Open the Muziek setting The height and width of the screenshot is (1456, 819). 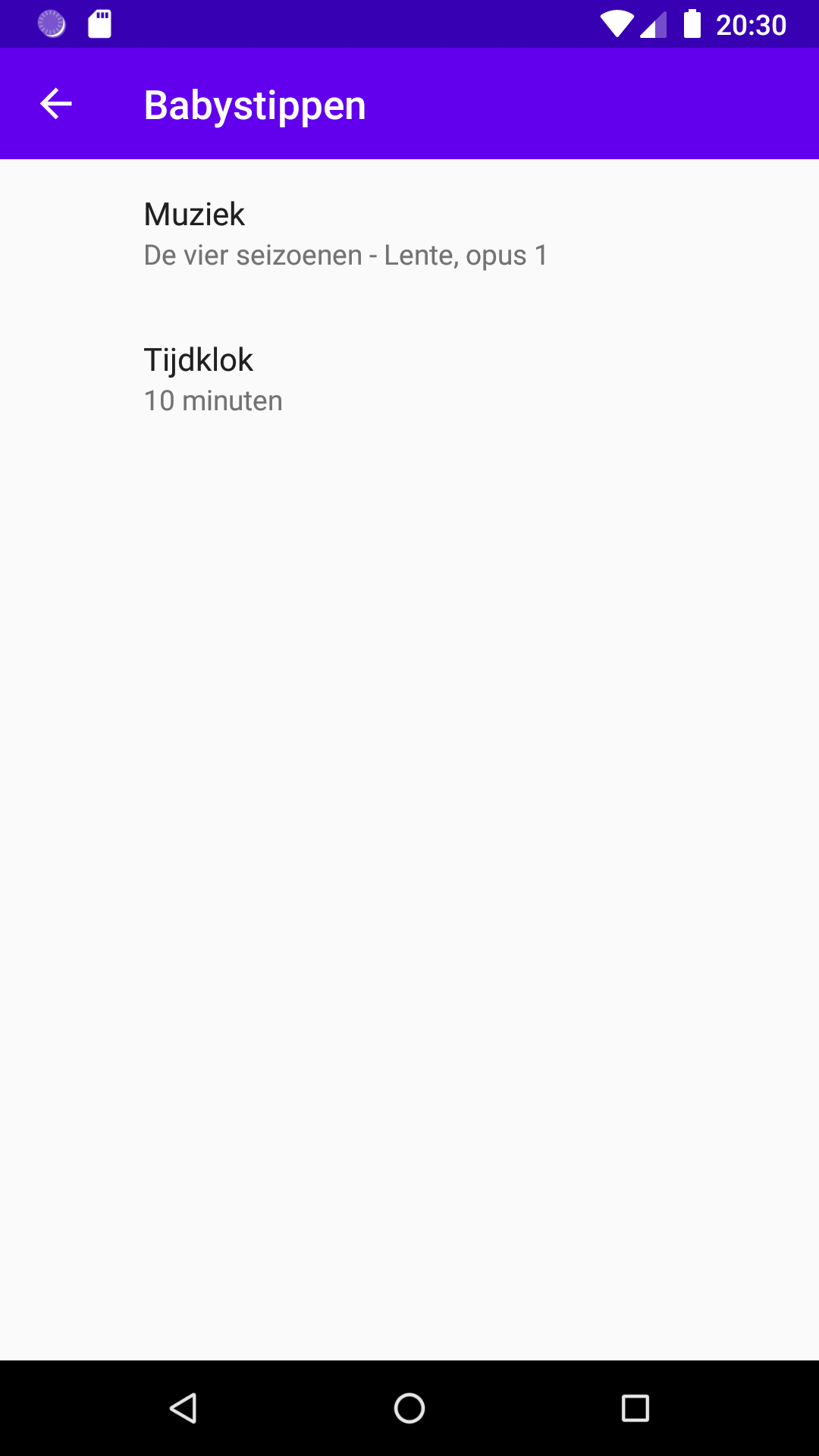[345, 234]
